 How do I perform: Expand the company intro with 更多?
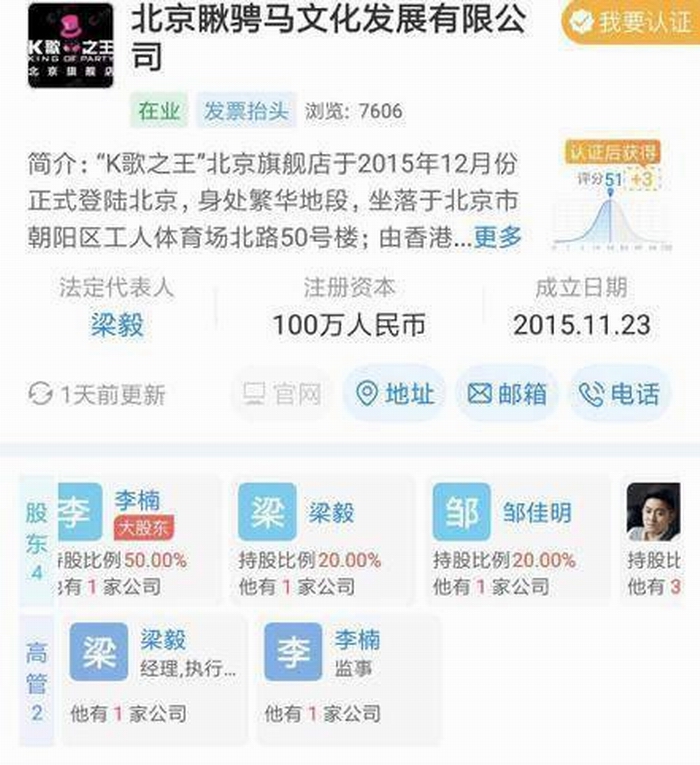[498, 237]
